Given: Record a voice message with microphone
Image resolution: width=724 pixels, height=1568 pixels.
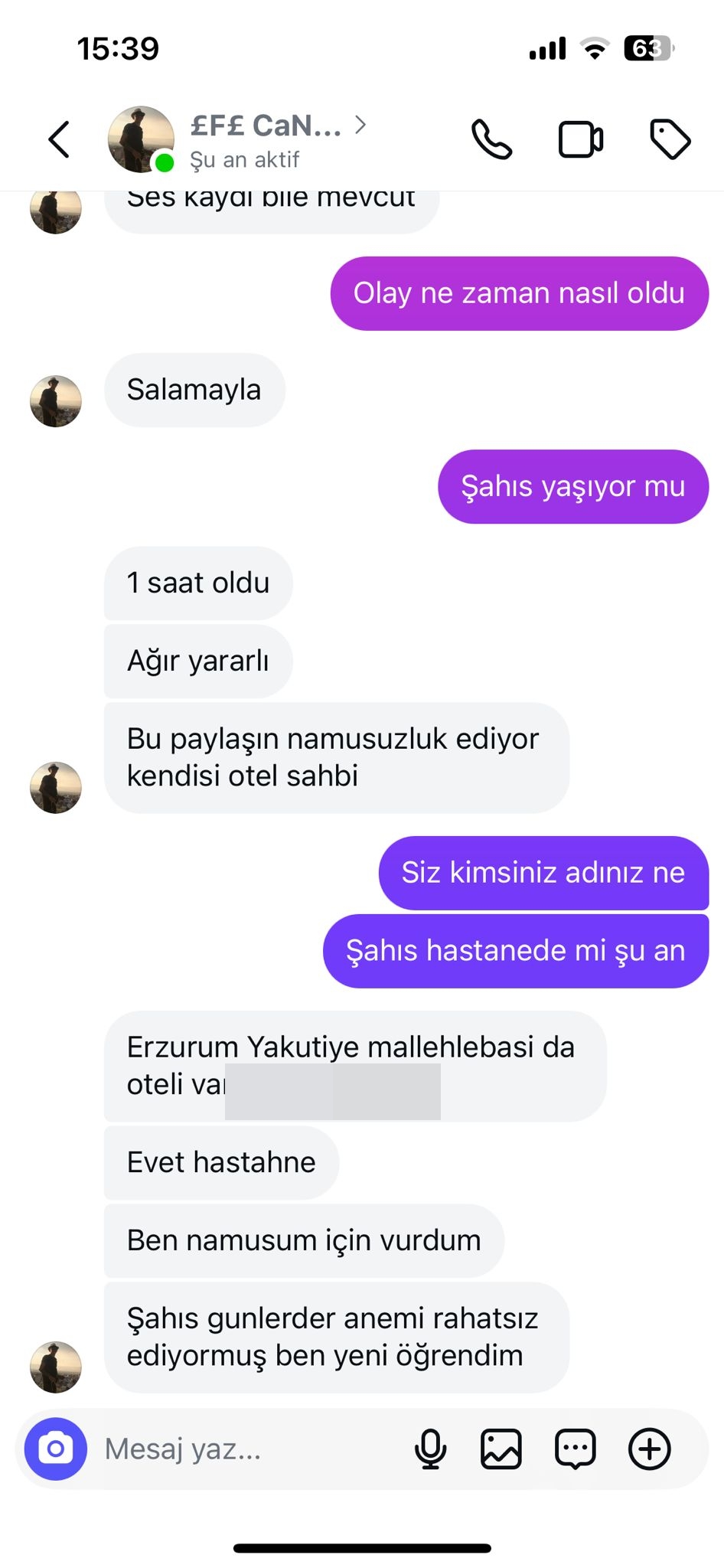Looking at the screenshot, I should click(430, 1449).
